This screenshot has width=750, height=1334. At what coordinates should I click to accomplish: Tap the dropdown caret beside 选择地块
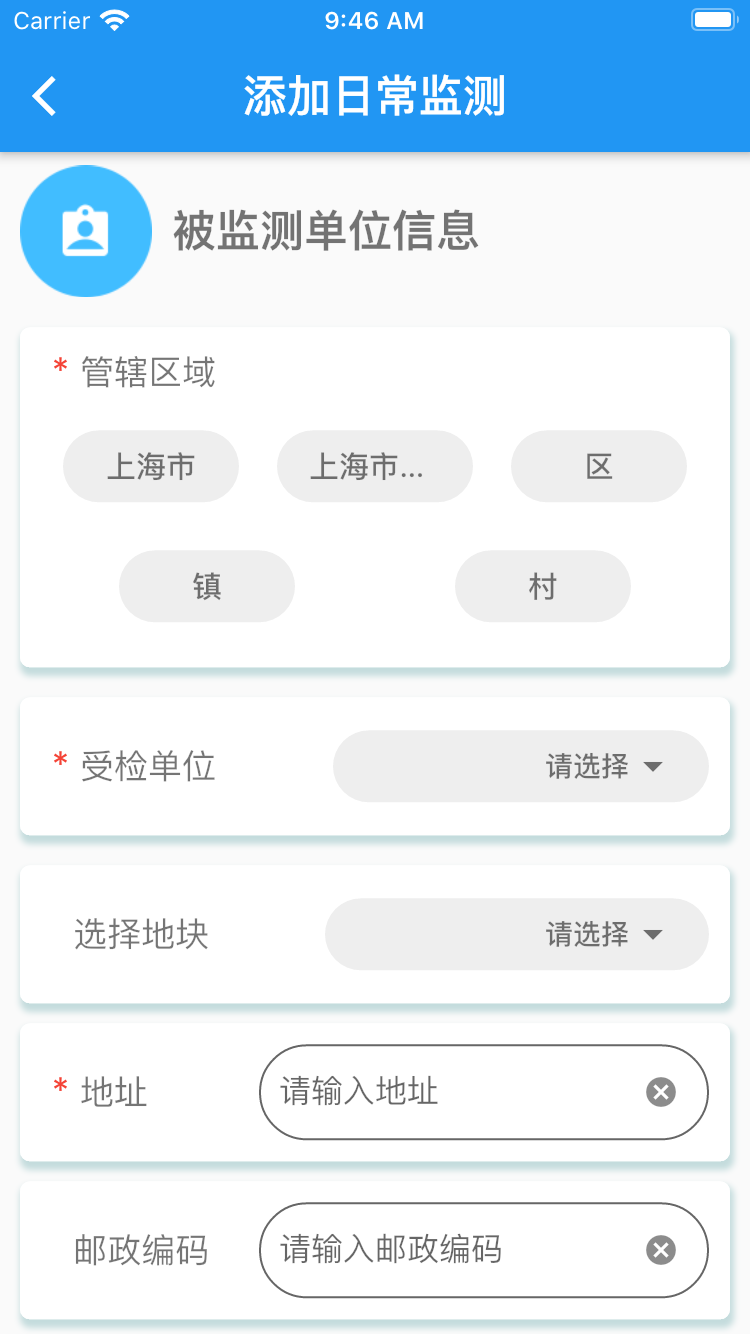coord(657,934)
